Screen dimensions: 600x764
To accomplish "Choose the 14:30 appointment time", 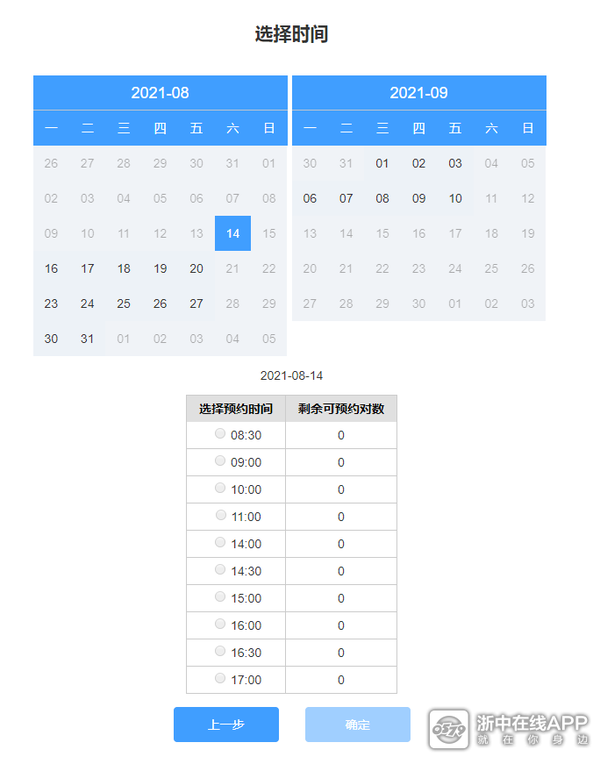I will pyautogui.click(x=221, y=569).
